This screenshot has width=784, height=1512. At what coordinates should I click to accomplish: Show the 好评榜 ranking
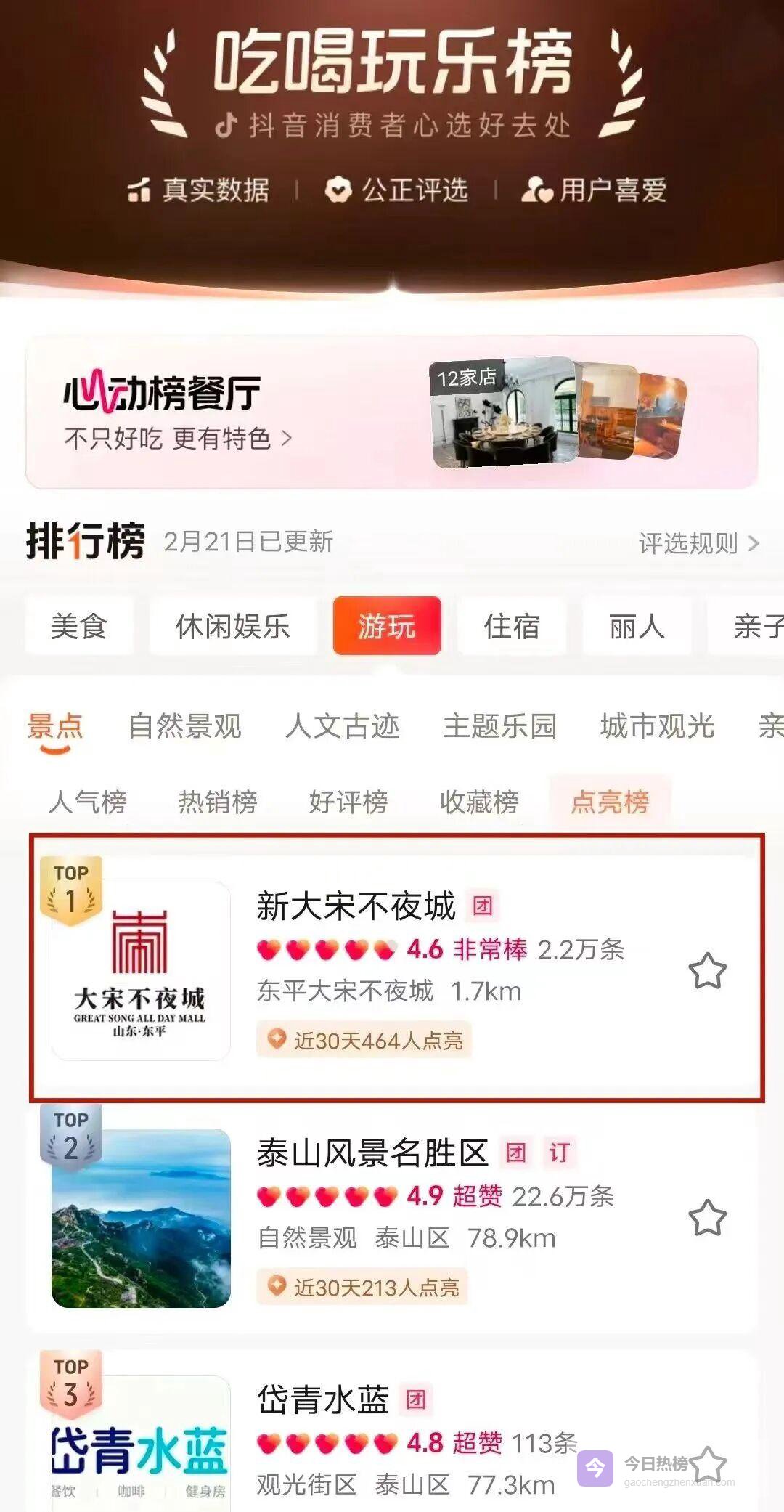tap(348, 802)
